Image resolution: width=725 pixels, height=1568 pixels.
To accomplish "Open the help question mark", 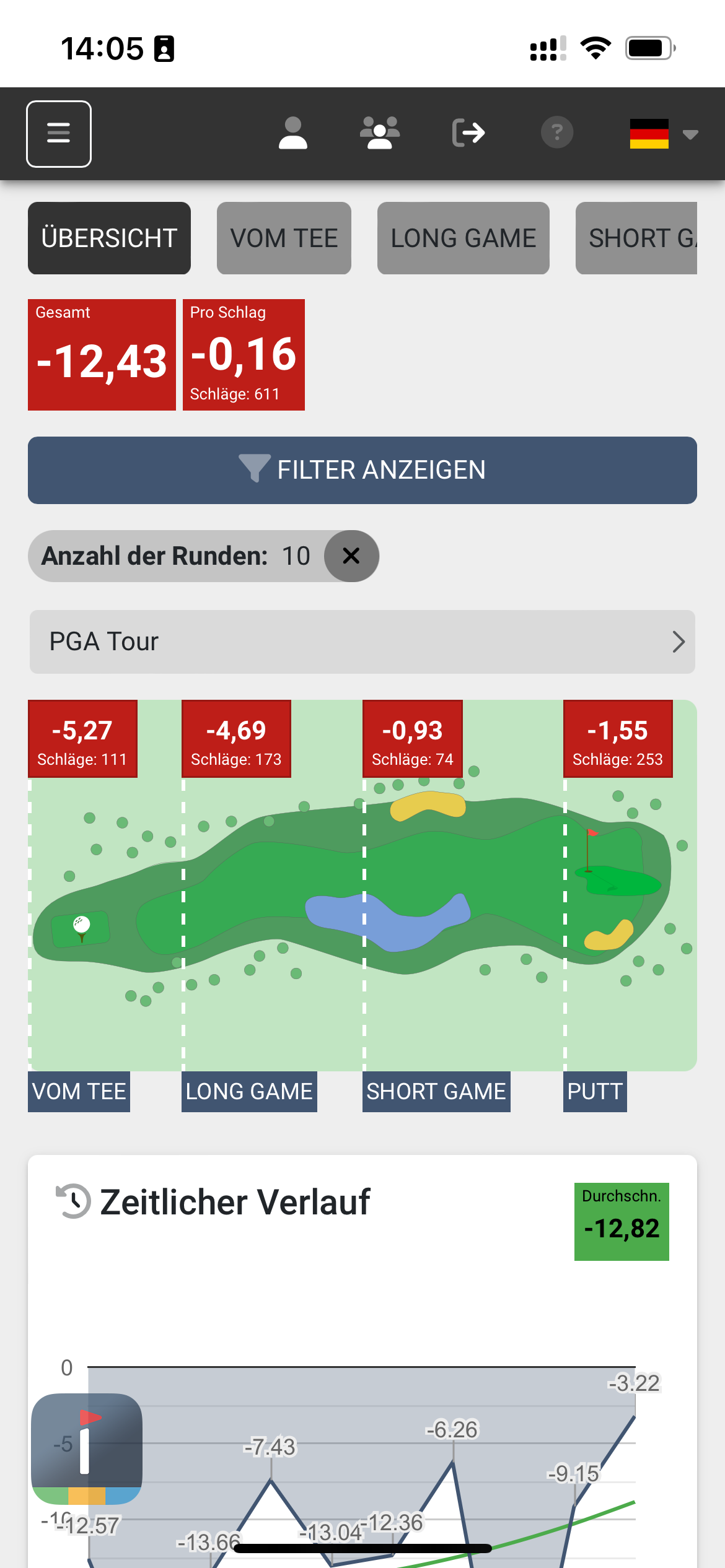I will tap(557, 133).
